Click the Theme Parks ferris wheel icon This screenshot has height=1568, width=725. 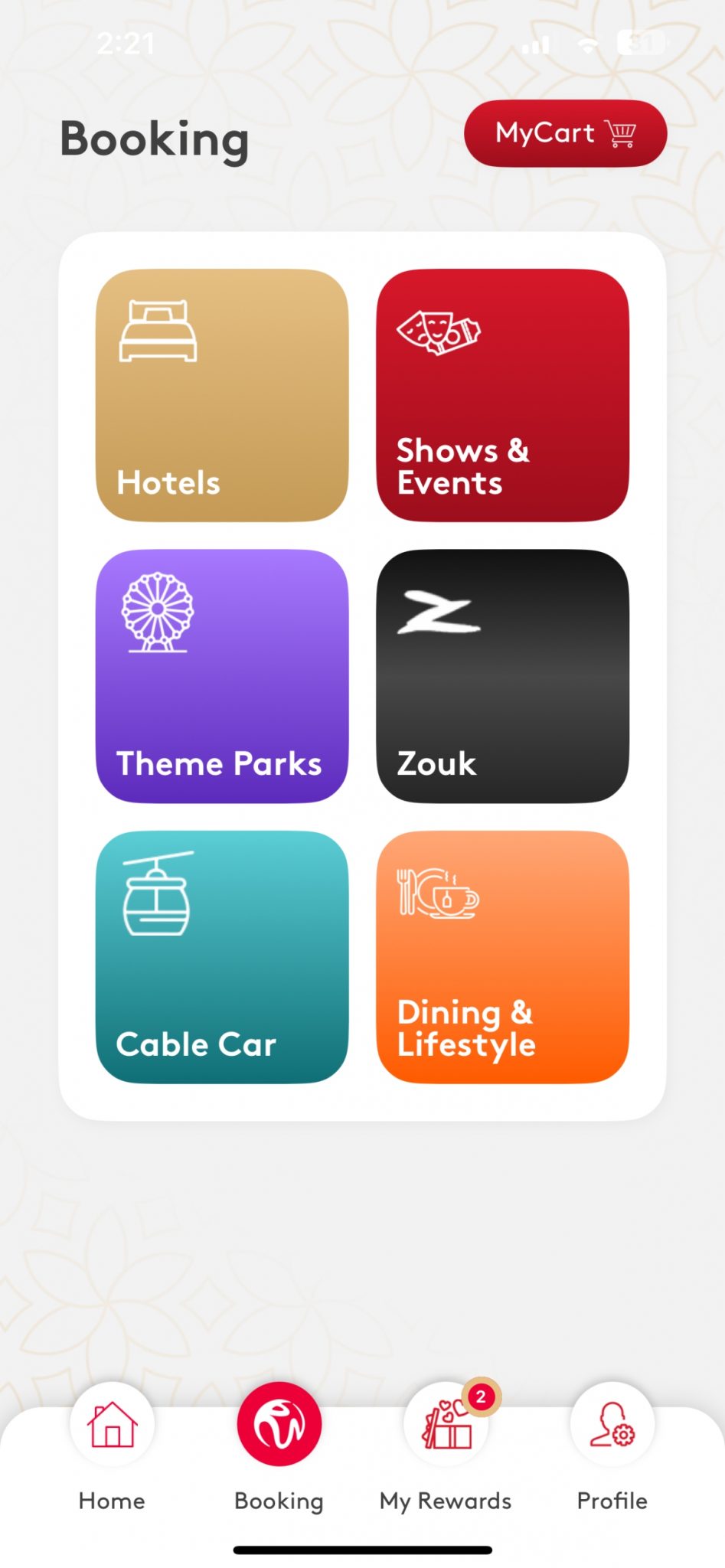pyautogui.click(x=157, y=612)
